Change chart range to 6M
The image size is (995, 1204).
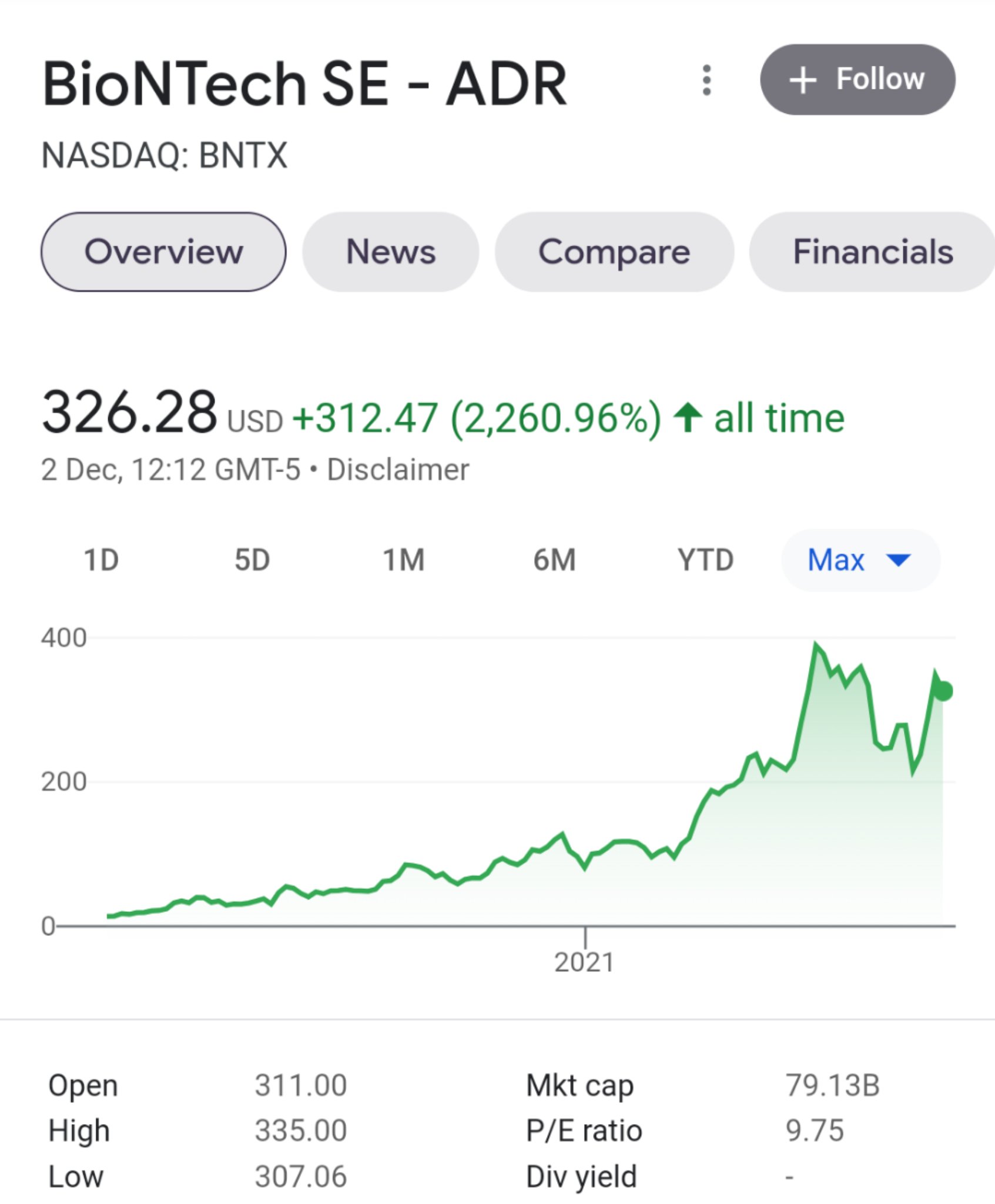(x=554, y=560)
